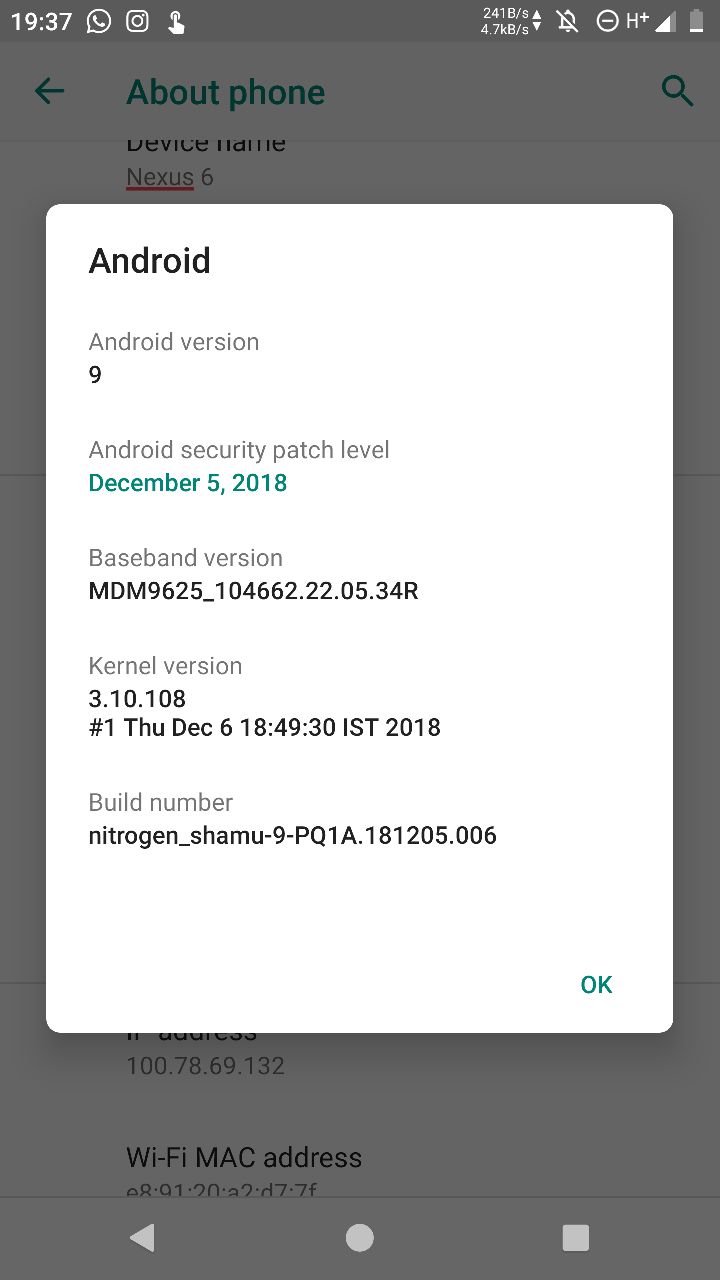Dismiss the Android dialog with OK
This screenshot has height=1280, width=720.
[596, 984]
